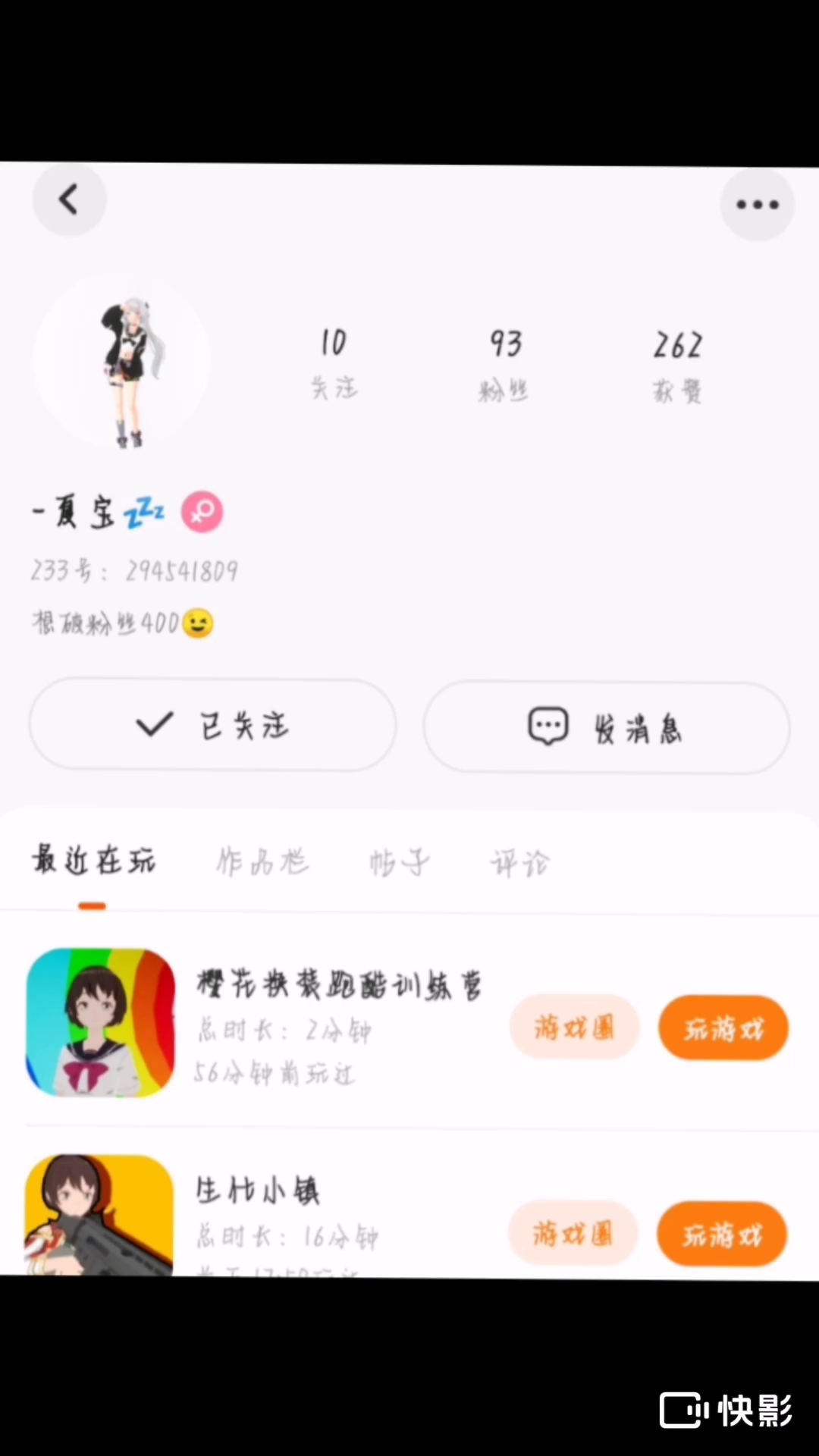View the 关注 following list
819x1456 pixels.
(334, 362)
